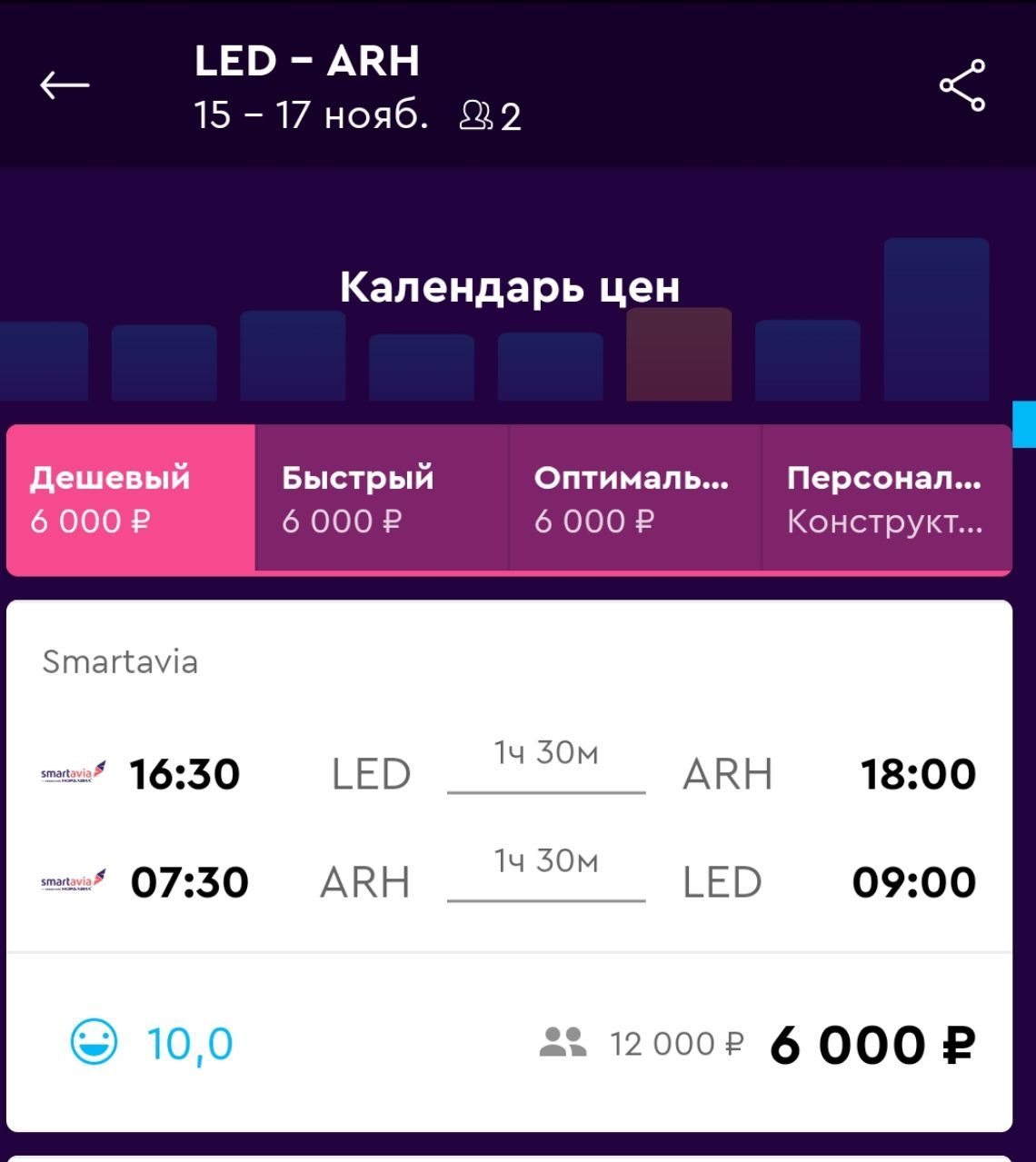Go back using the arrow icon

(x=65, y=85)
